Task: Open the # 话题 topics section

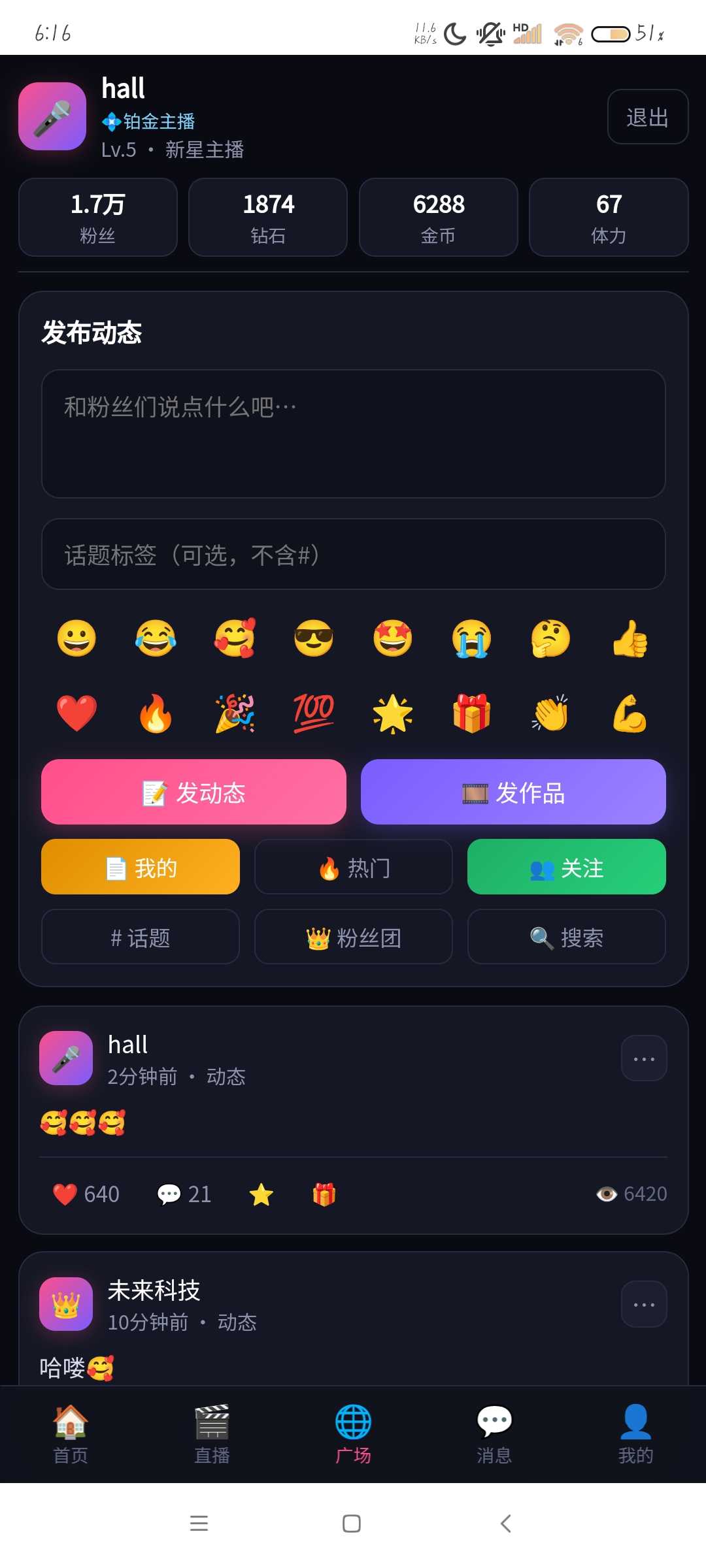Action: tap(141, 937)
